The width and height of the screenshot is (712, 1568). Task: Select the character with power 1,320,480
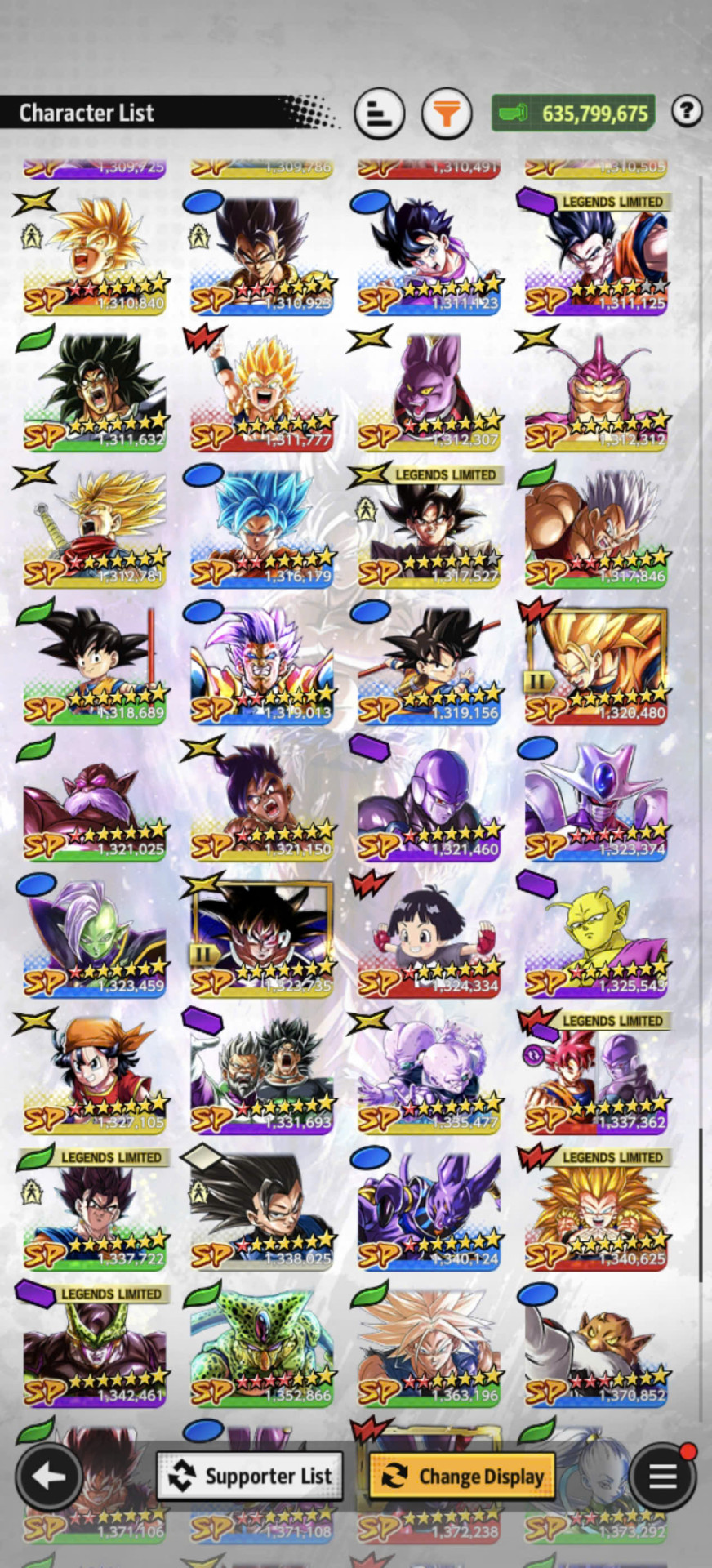(596, 663)
